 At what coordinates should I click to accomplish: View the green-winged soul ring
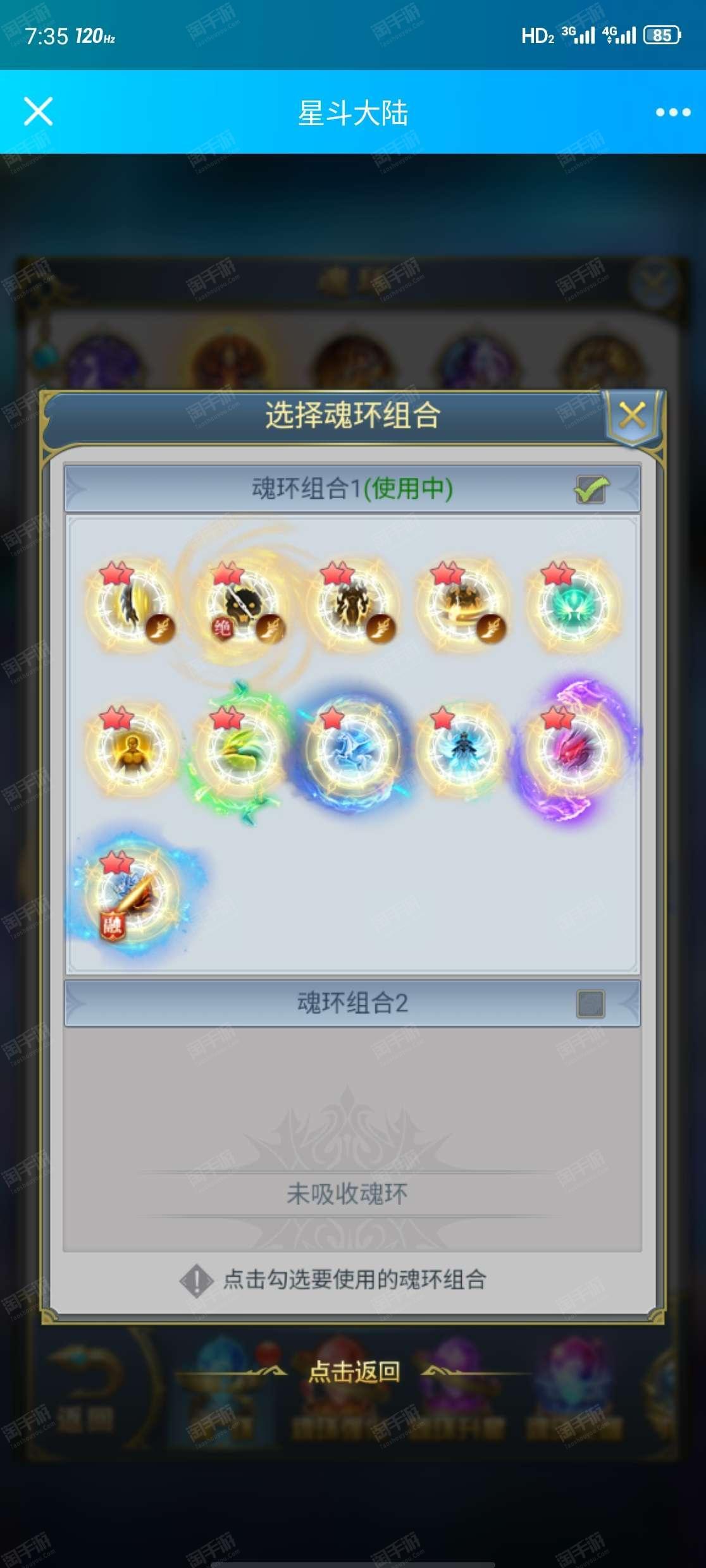point(242,747)
